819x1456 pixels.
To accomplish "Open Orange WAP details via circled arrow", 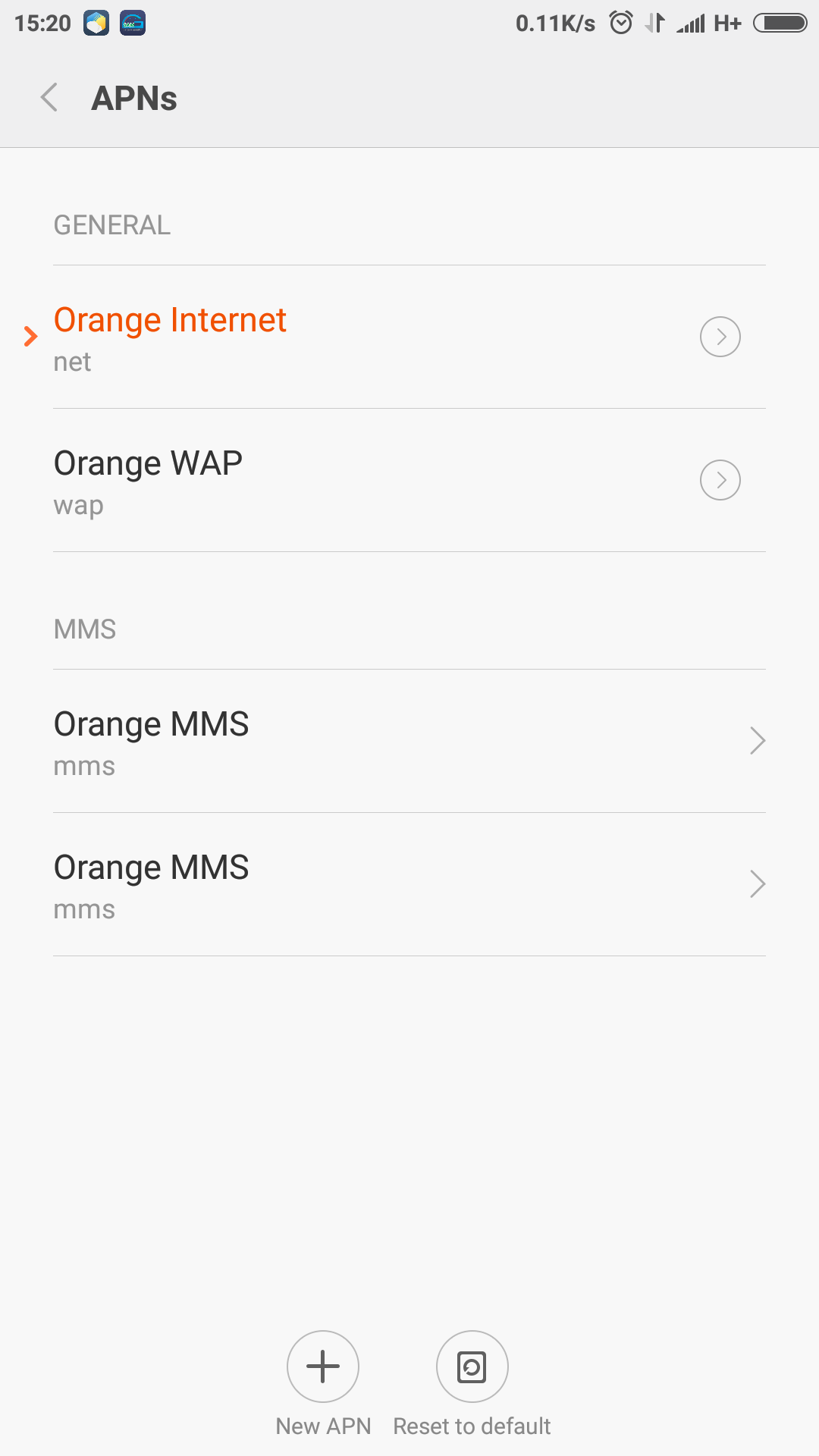I will 720,480.
